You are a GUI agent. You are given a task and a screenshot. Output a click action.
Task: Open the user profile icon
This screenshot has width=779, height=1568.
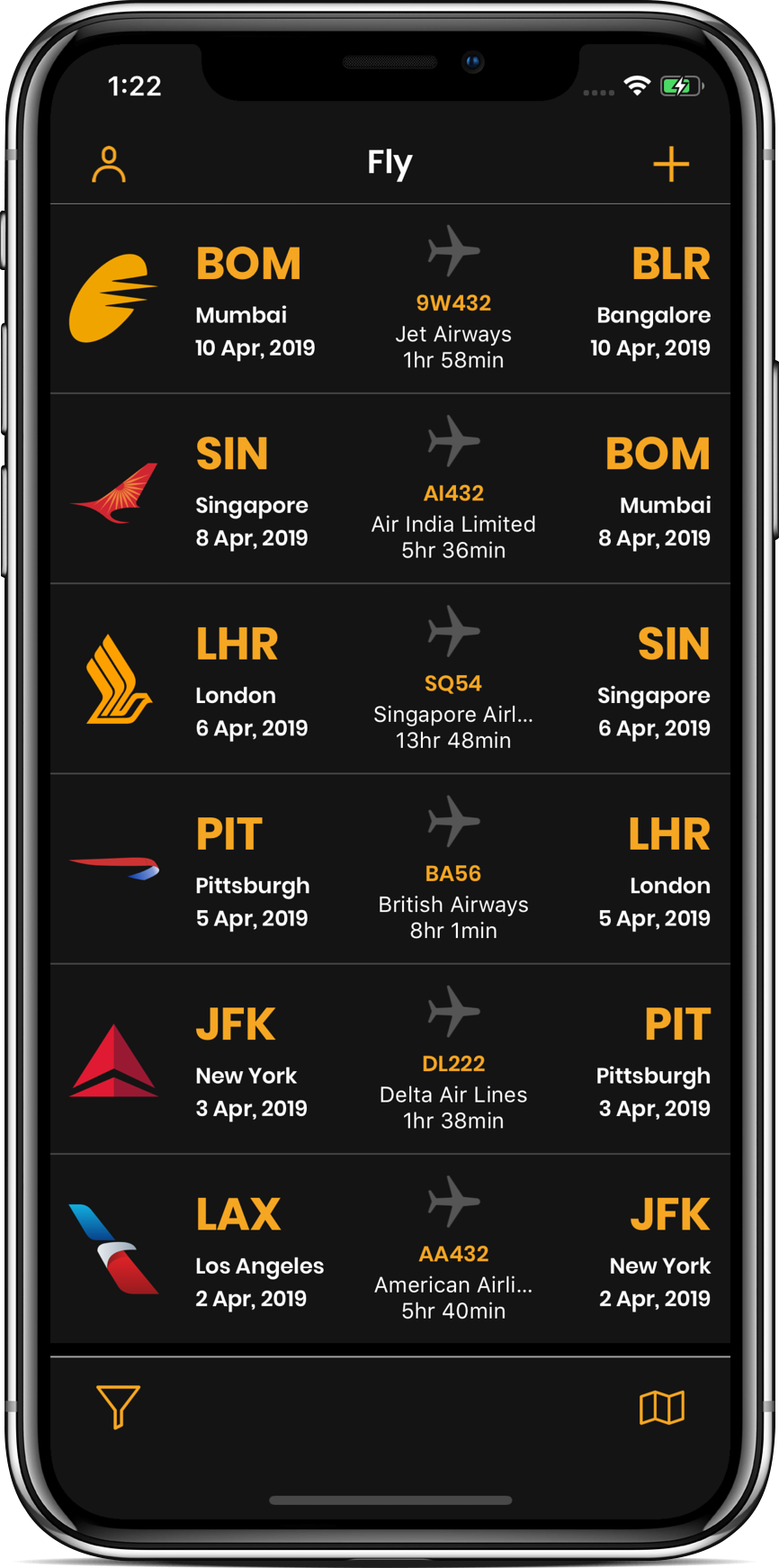109,165
